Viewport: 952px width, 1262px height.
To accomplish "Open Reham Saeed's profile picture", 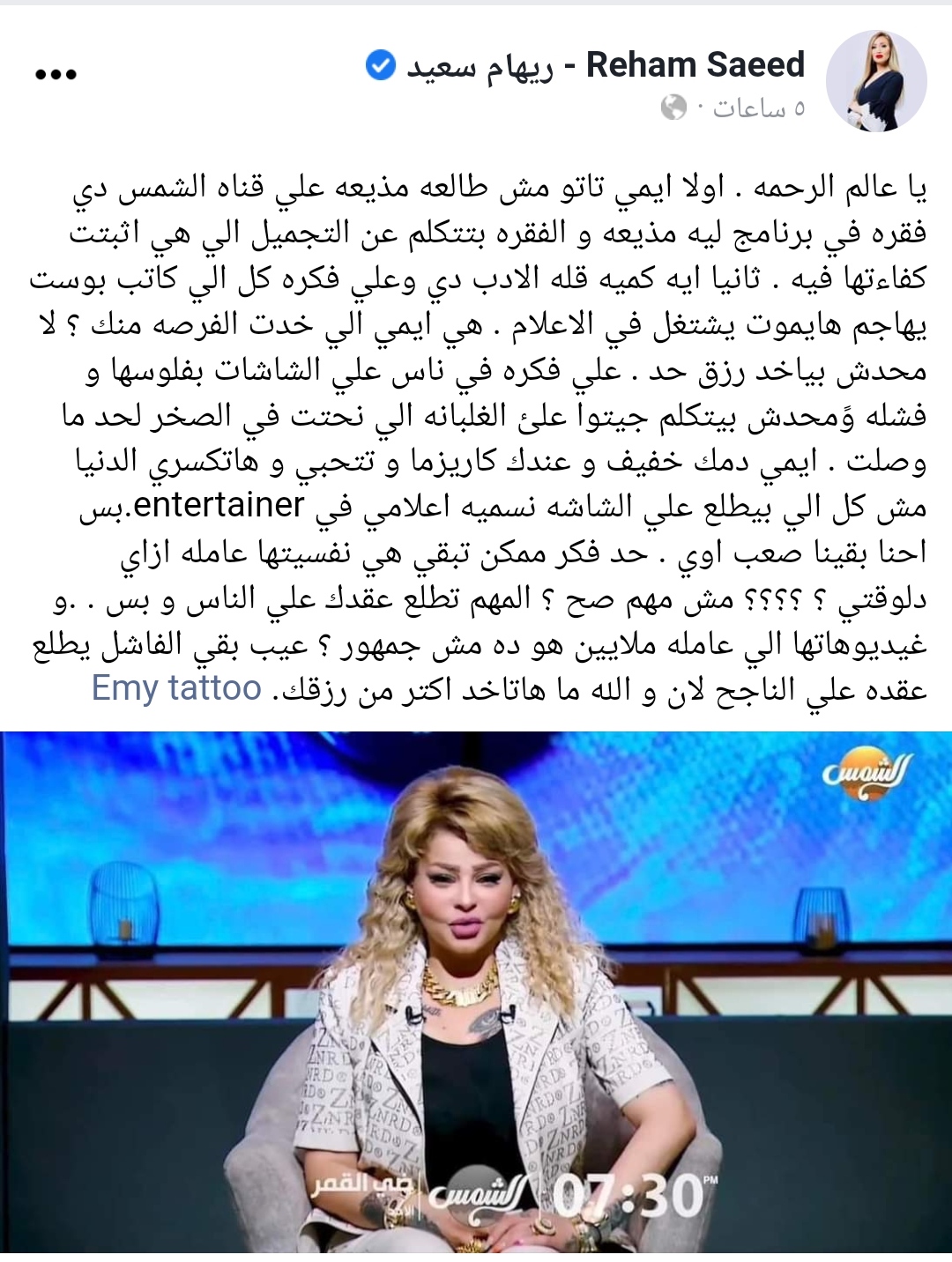I will coord(875,81).
